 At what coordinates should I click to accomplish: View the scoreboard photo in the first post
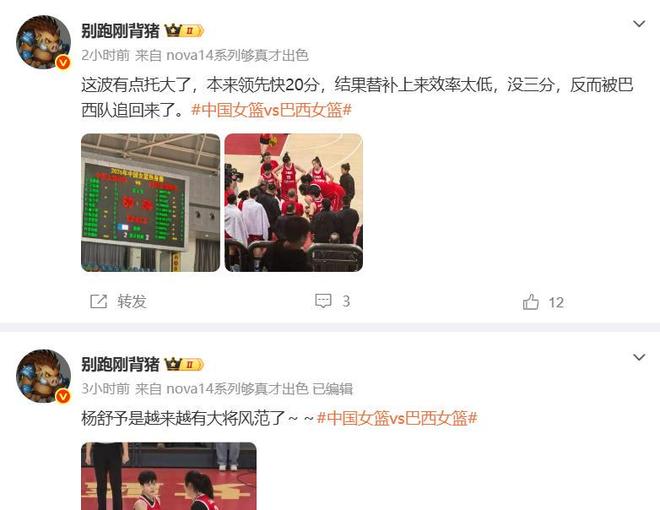150,203
